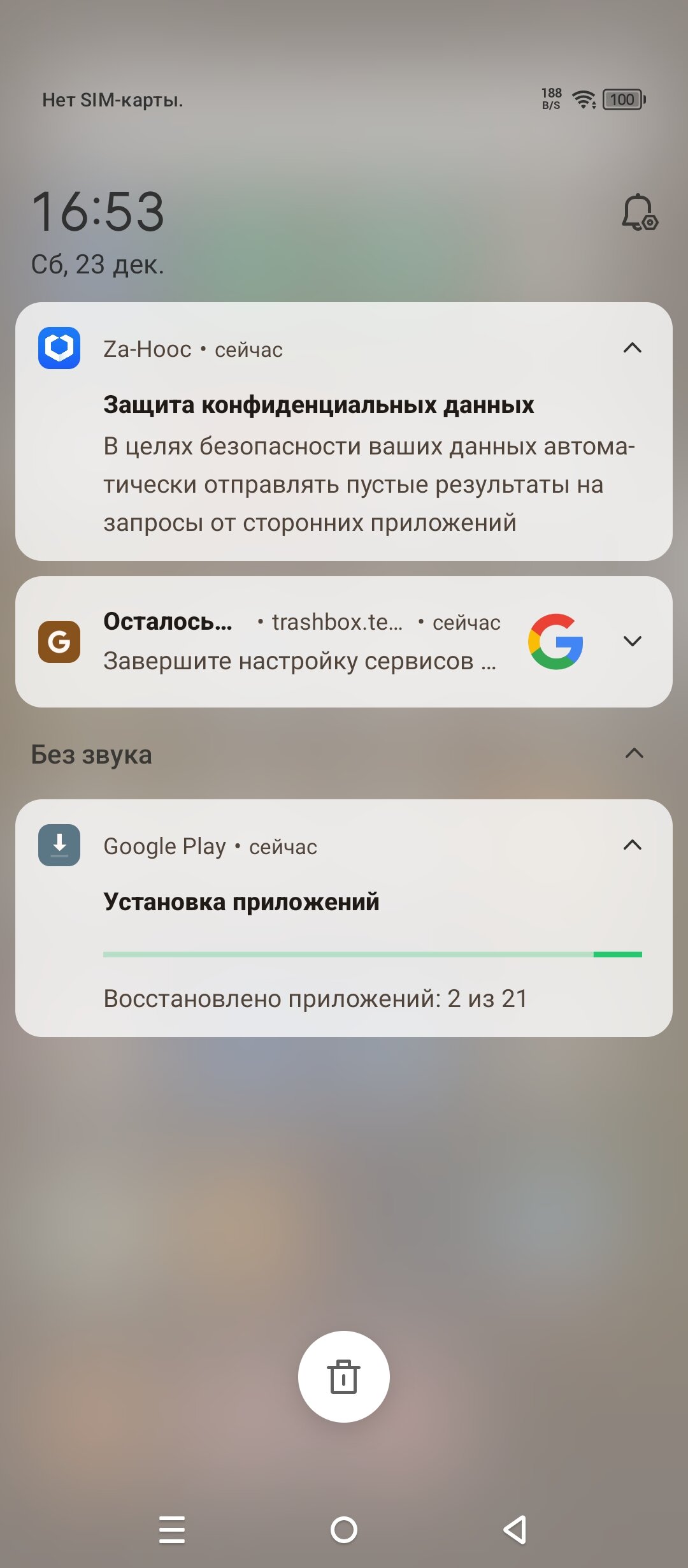The height and width of the screenshot is (1568, 688).
Task: Open notification settings bell icon
Action: coord(639,213)
